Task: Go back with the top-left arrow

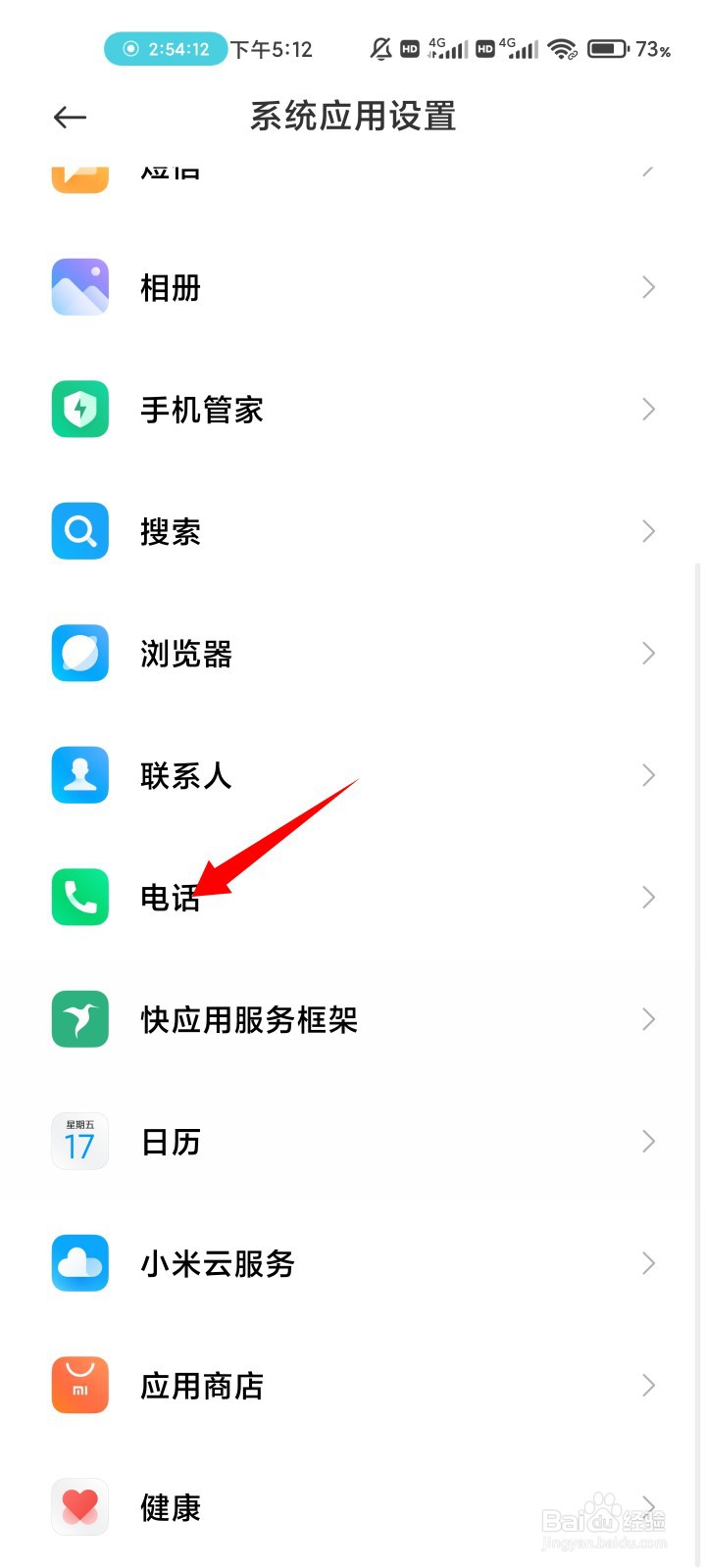Action: click(68, 117)
